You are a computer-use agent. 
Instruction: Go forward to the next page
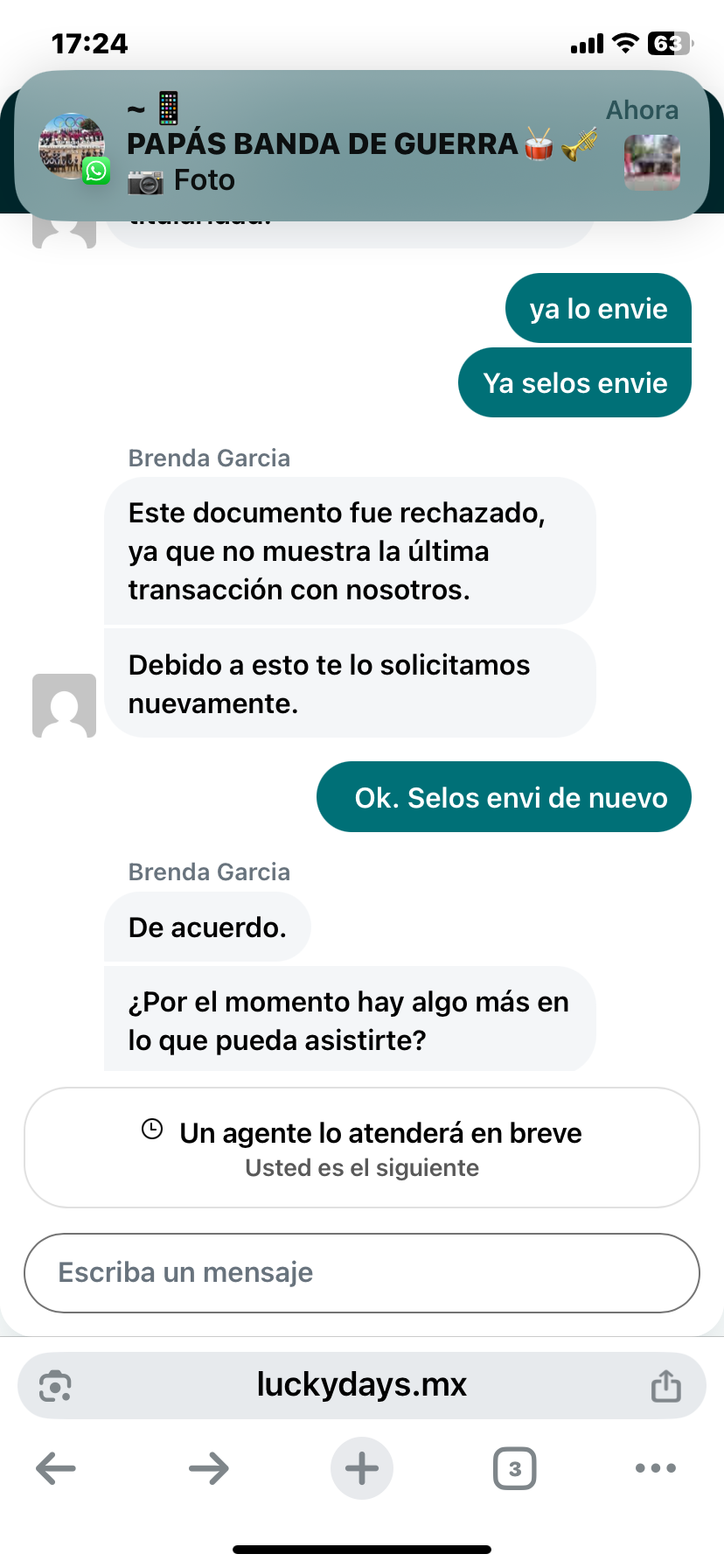click(208, 1468)
